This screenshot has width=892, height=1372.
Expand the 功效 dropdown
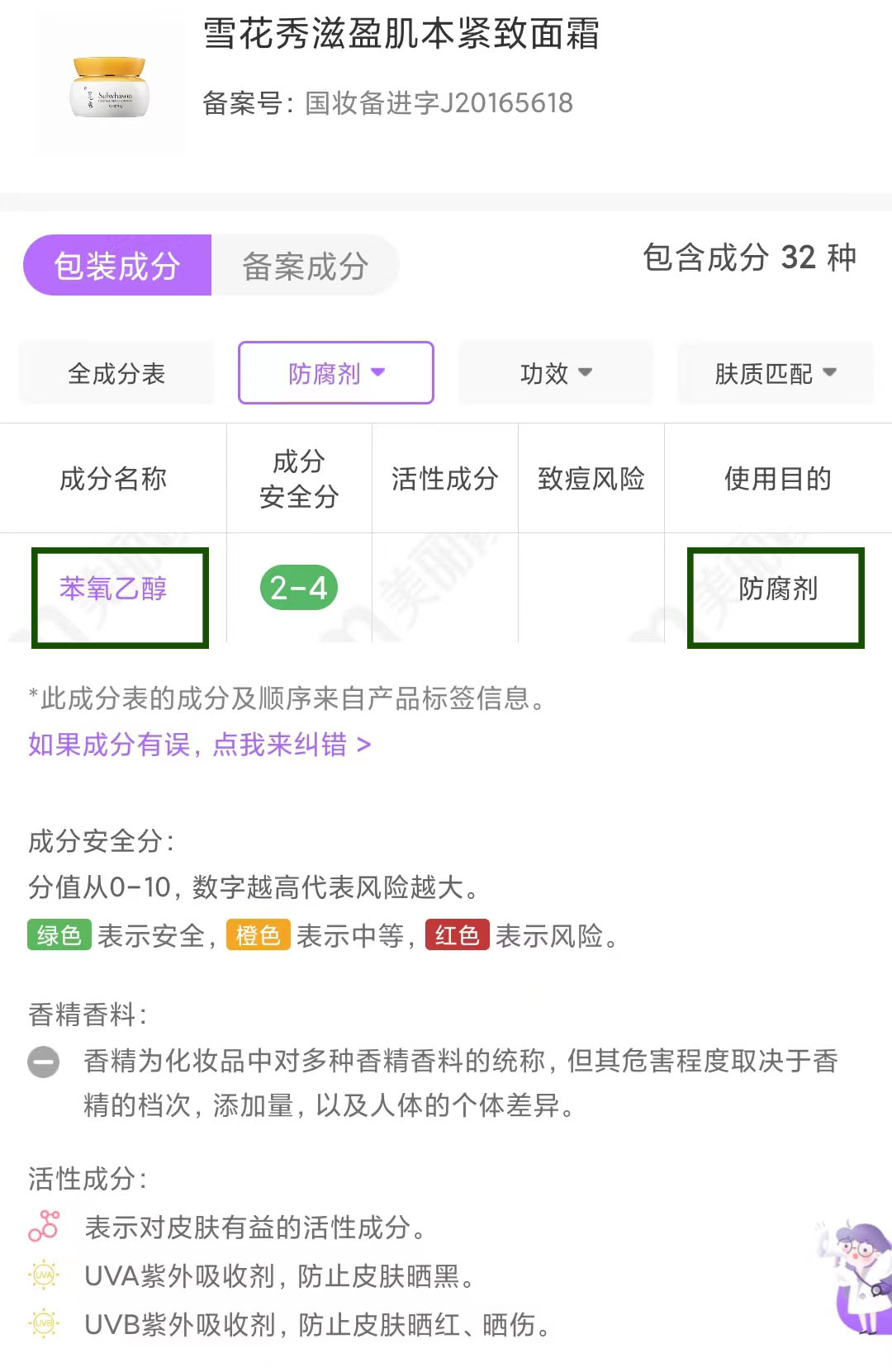(554, 373)
